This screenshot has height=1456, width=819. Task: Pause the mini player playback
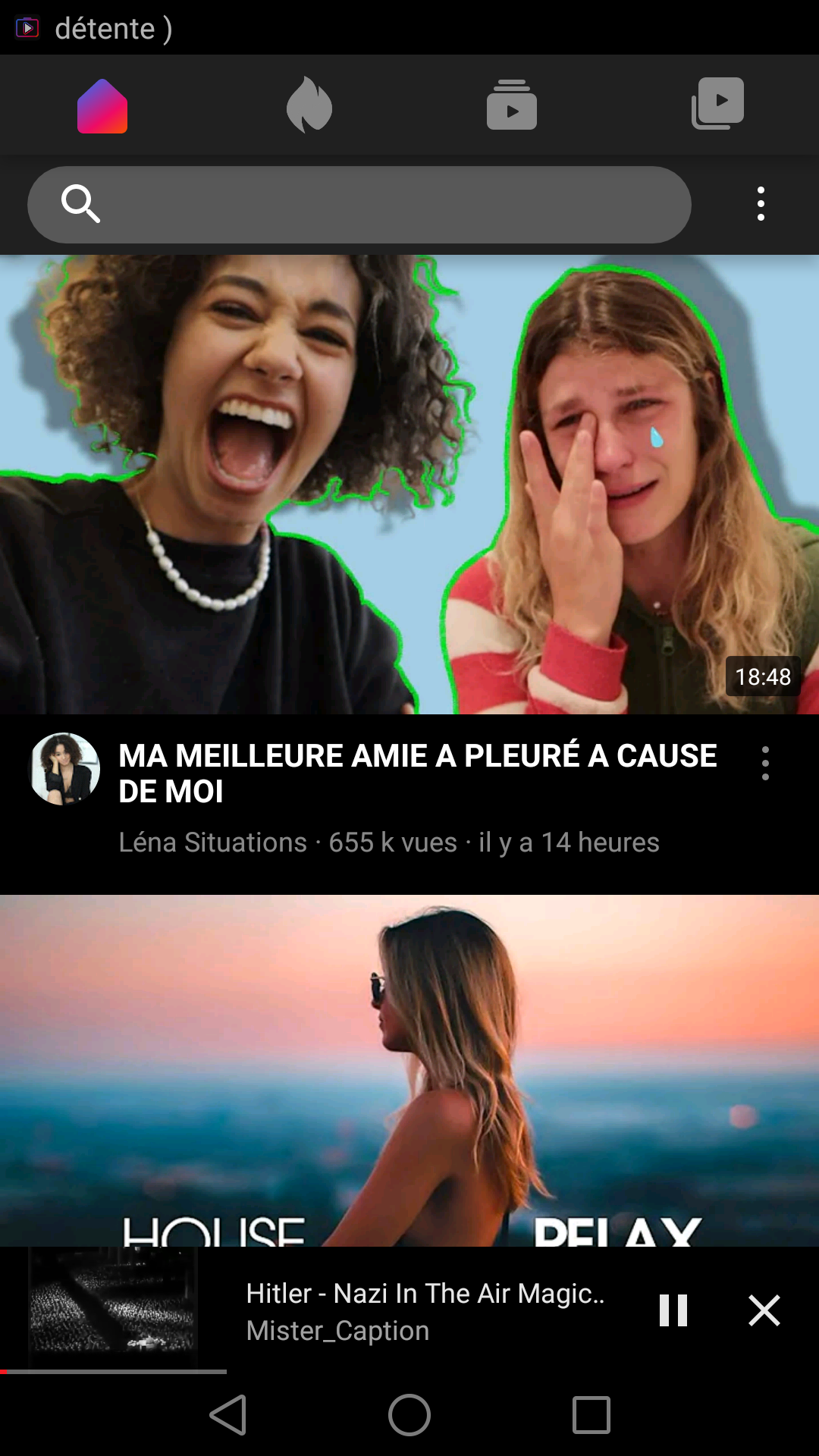(x=673, y=1310)
